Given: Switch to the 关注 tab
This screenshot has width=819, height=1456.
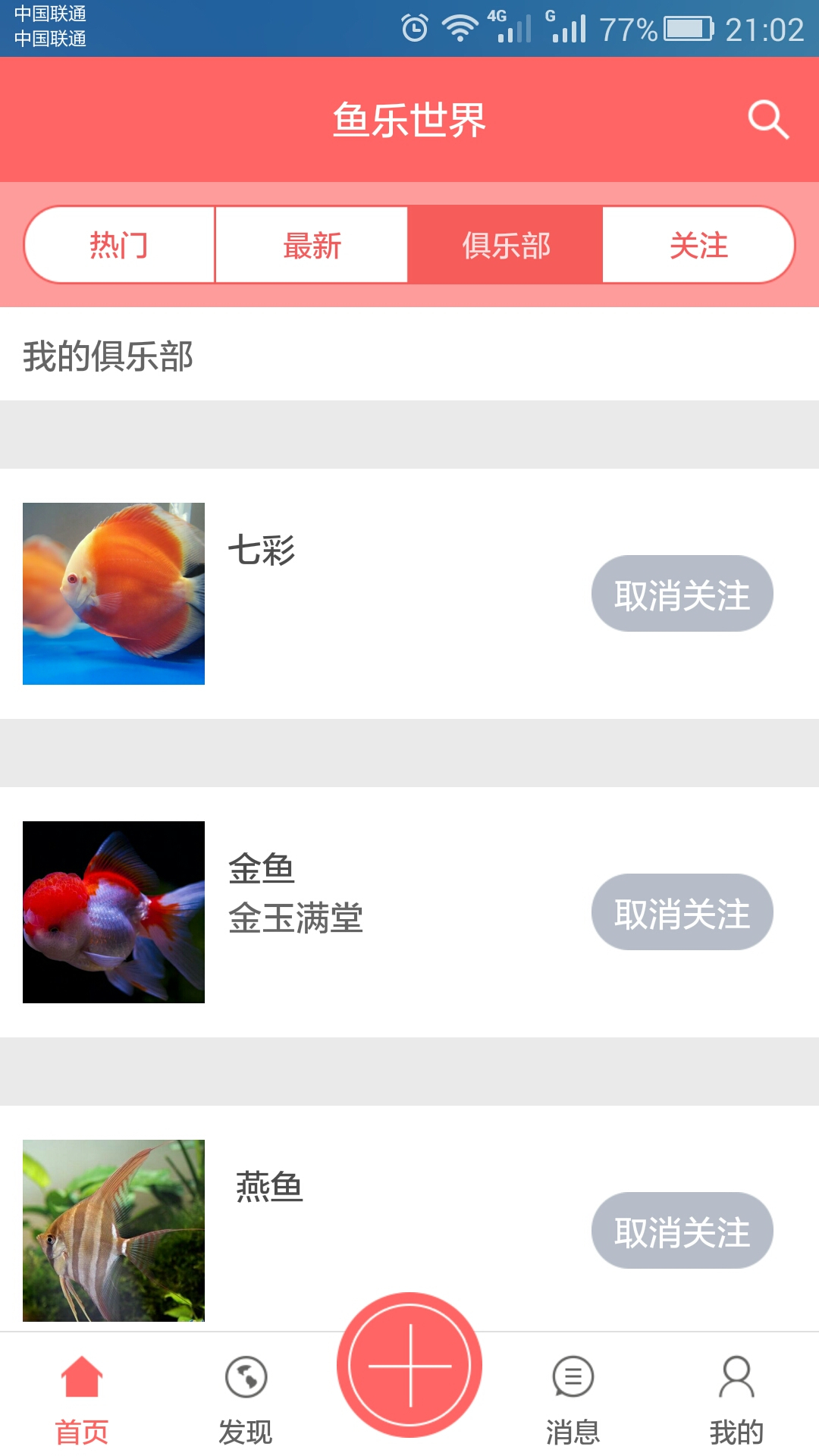Looking at the screenshot, I should [x=698, y=245].
